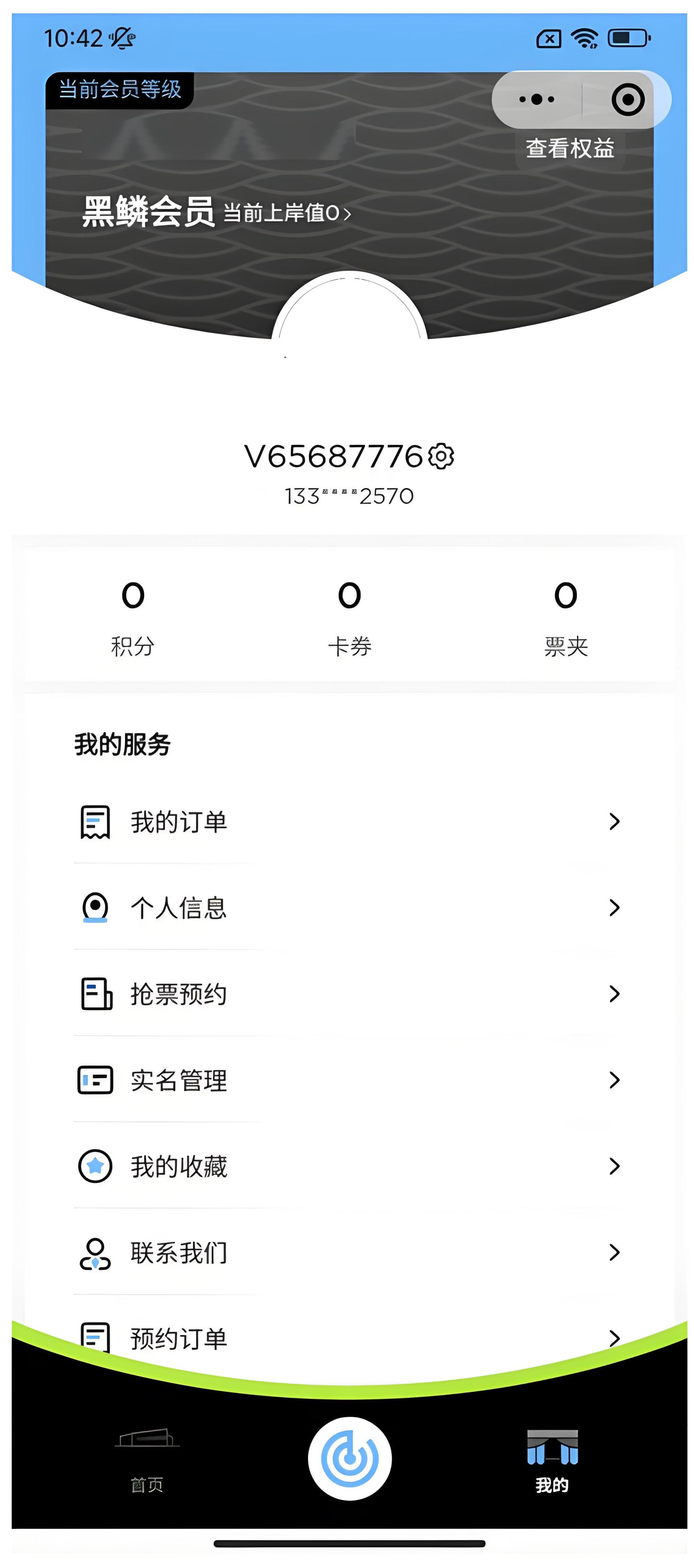Select 实名管理

click(x=347, y=1080)
